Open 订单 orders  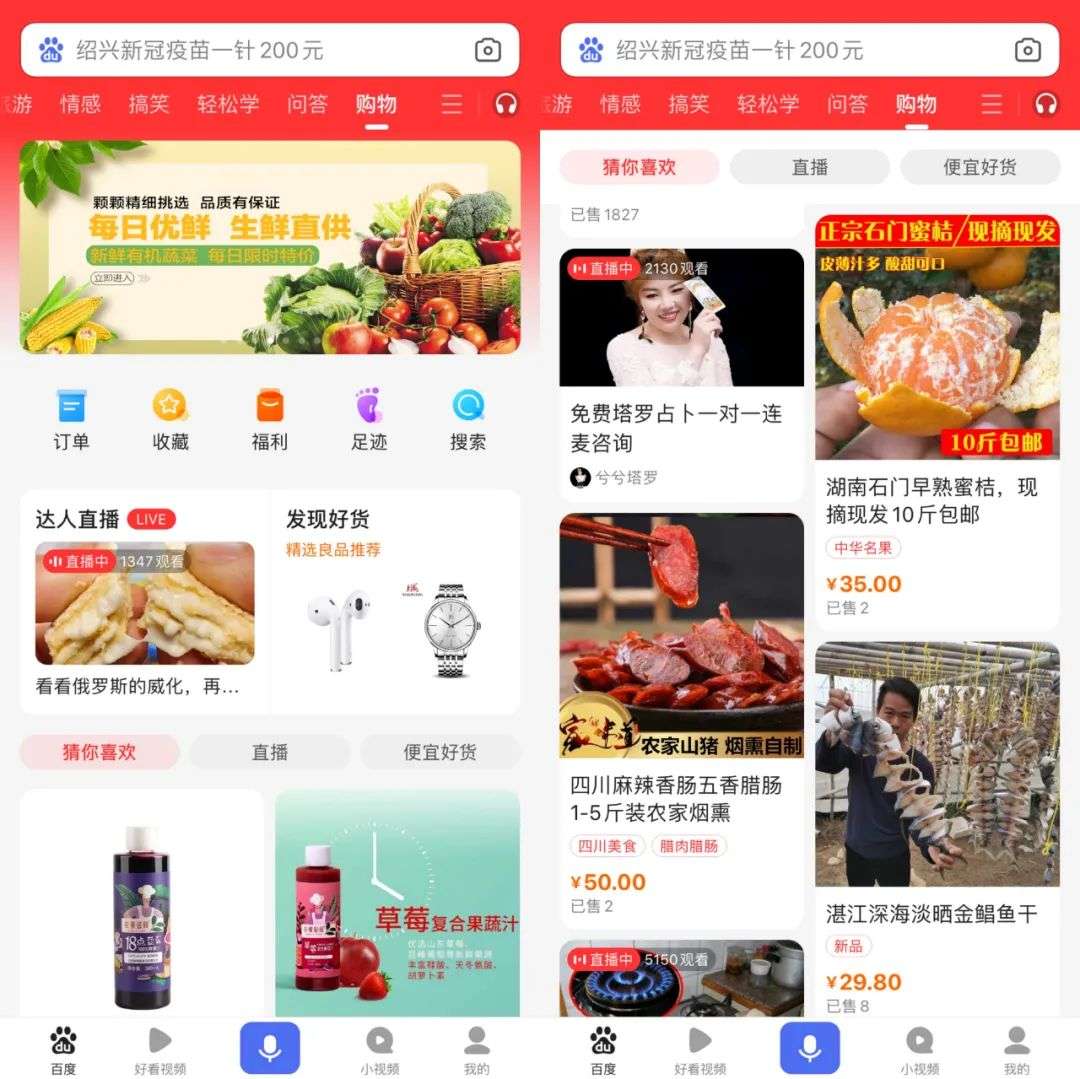71,419
